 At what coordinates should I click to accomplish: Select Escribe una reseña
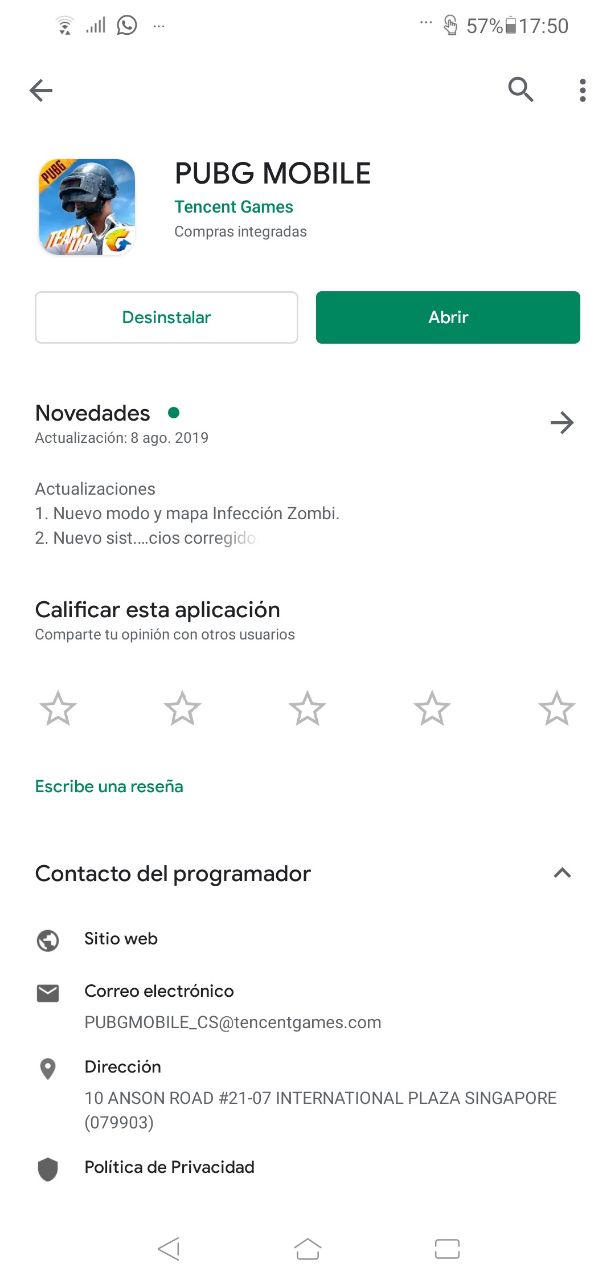click(109, 786)
